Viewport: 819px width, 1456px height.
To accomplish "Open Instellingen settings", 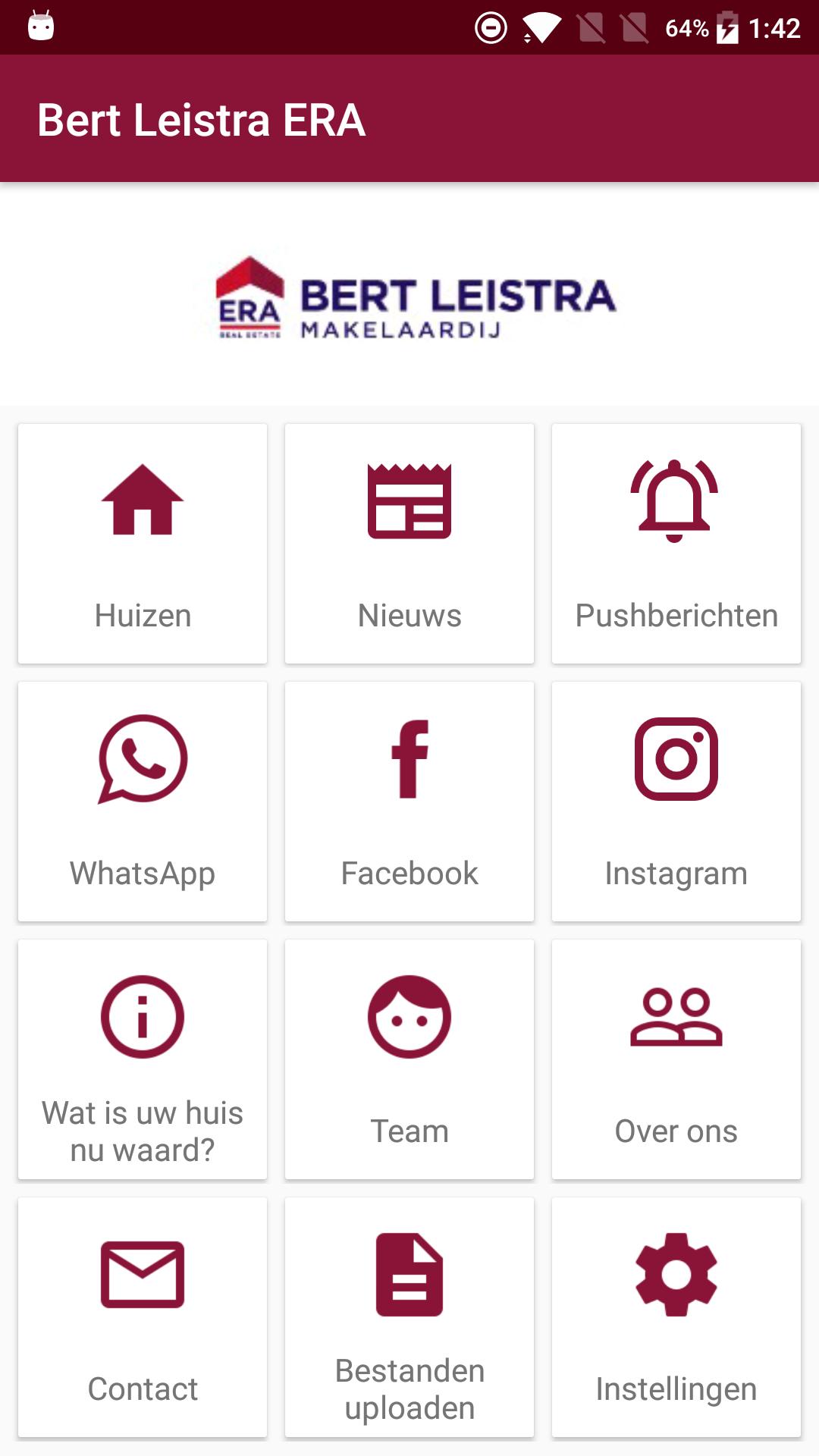I will [x=676, y=1317].
